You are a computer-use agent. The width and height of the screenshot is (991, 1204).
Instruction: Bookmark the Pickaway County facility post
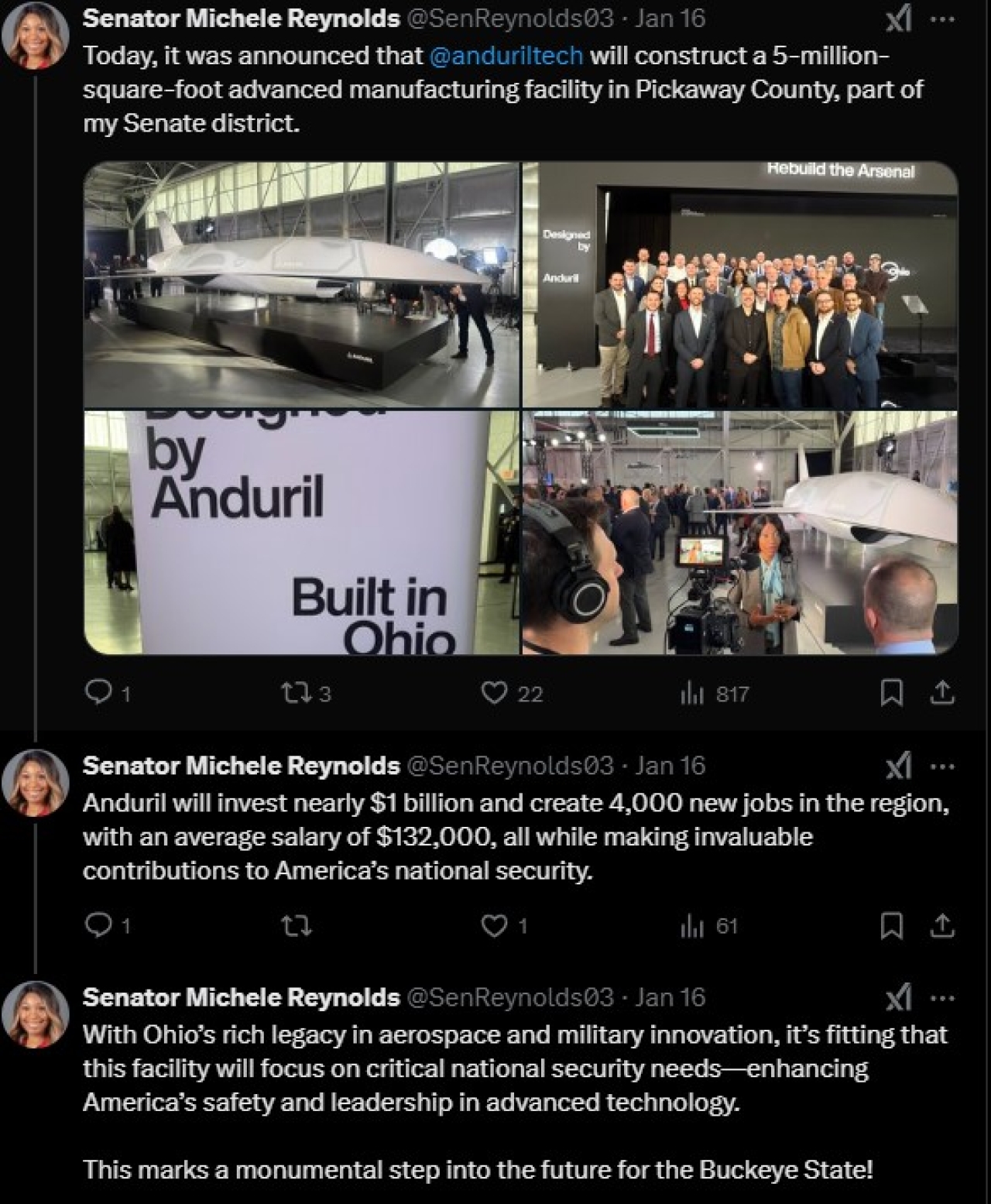[x=892, y=693]
